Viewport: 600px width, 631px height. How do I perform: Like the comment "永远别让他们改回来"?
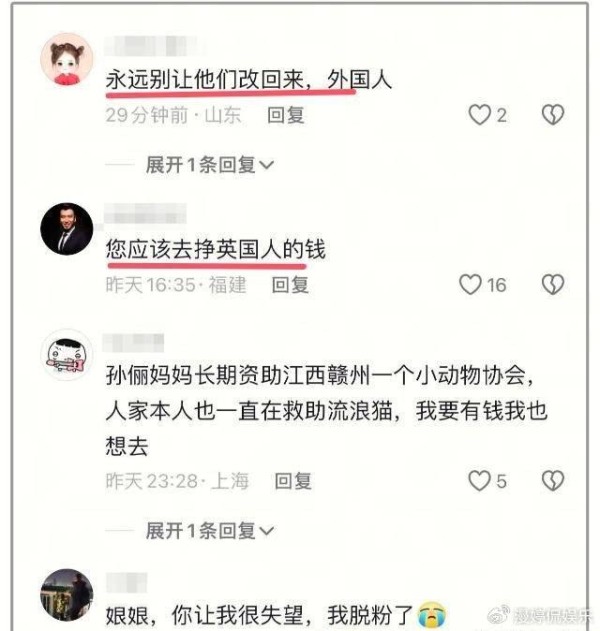click(x=479, y=115)
